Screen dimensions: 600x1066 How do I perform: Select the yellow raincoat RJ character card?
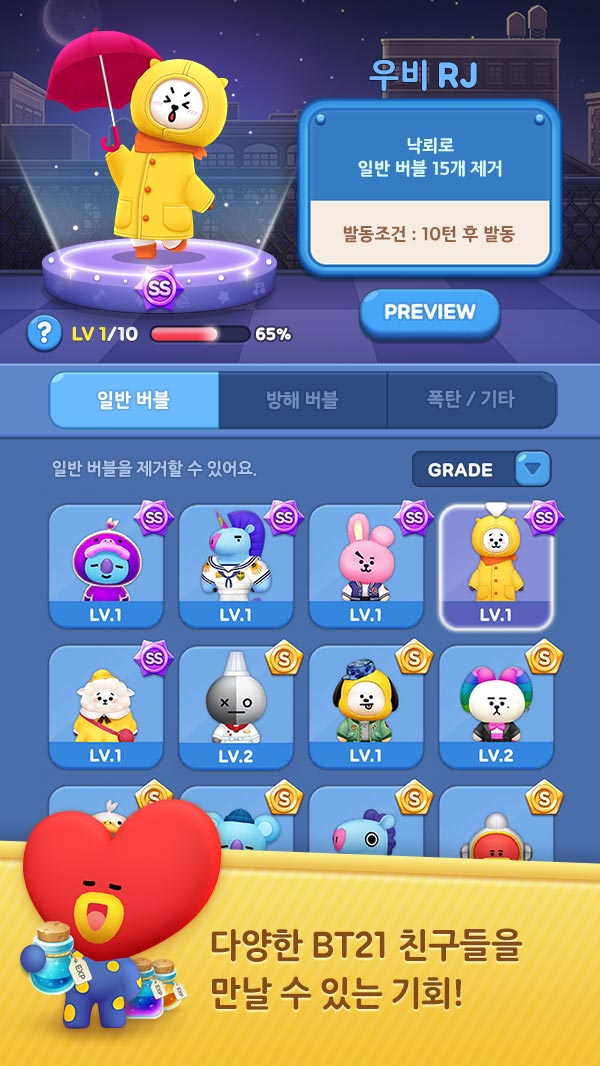(x=496, y=566)
